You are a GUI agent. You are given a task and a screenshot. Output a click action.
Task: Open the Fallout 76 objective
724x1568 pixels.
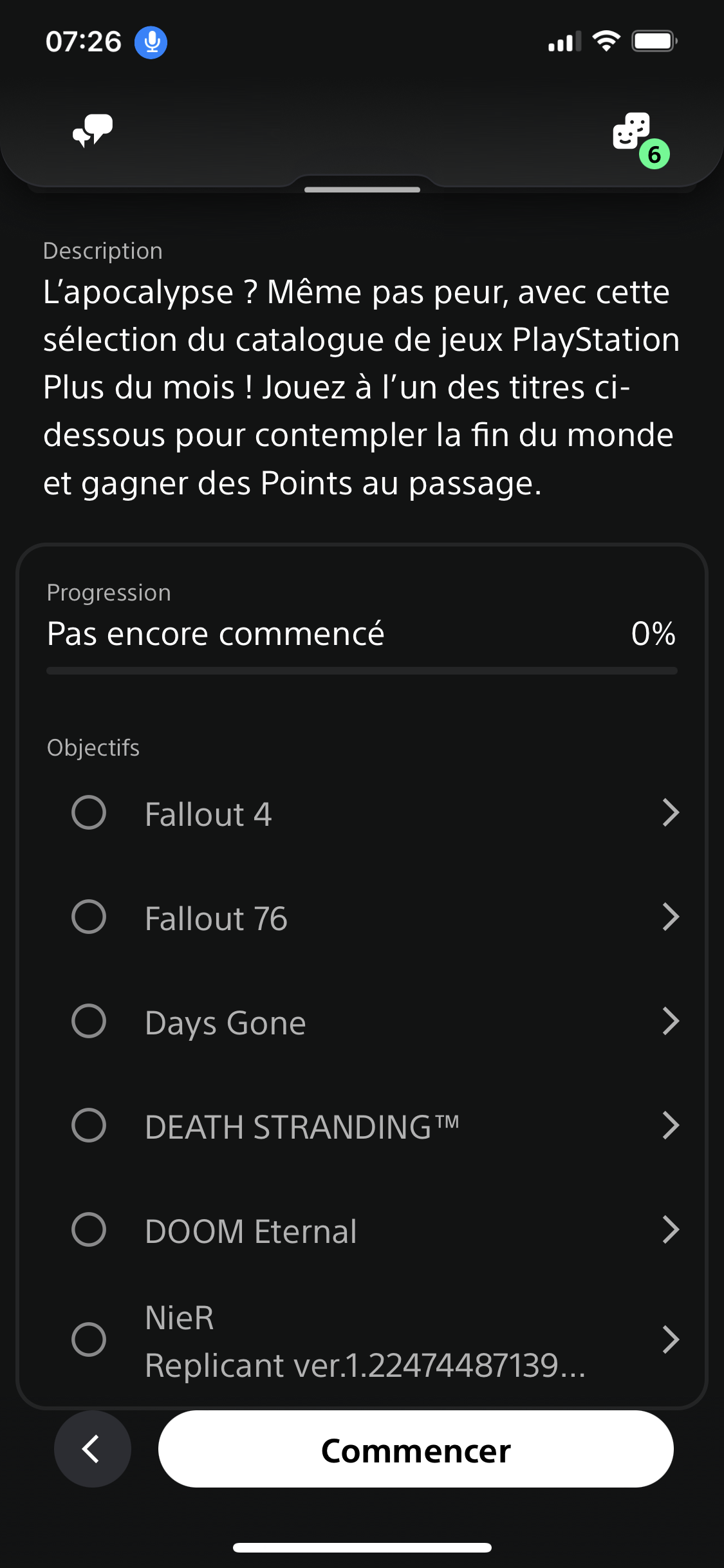coord(375,917)
